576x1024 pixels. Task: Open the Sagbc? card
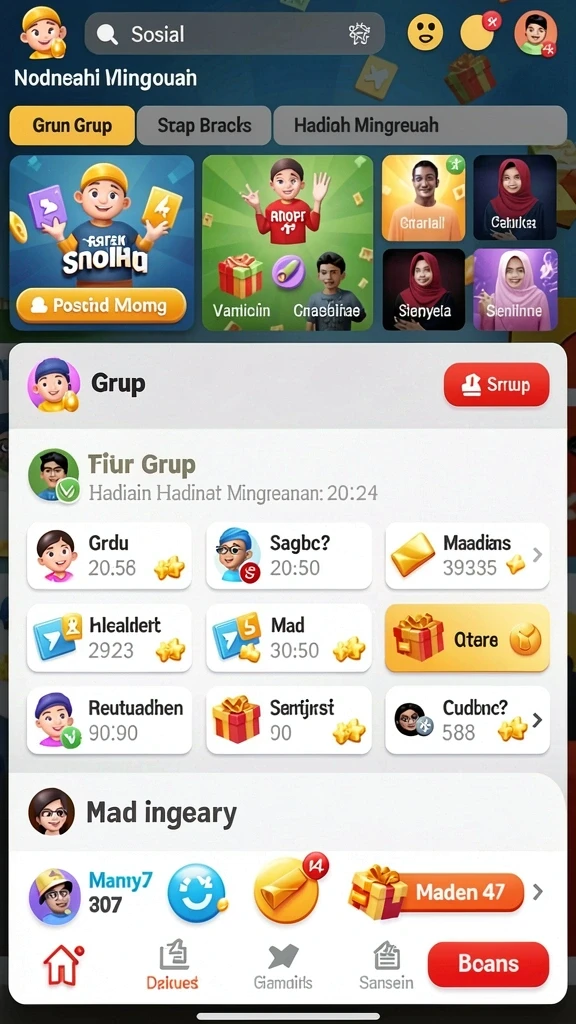(289, 556)
